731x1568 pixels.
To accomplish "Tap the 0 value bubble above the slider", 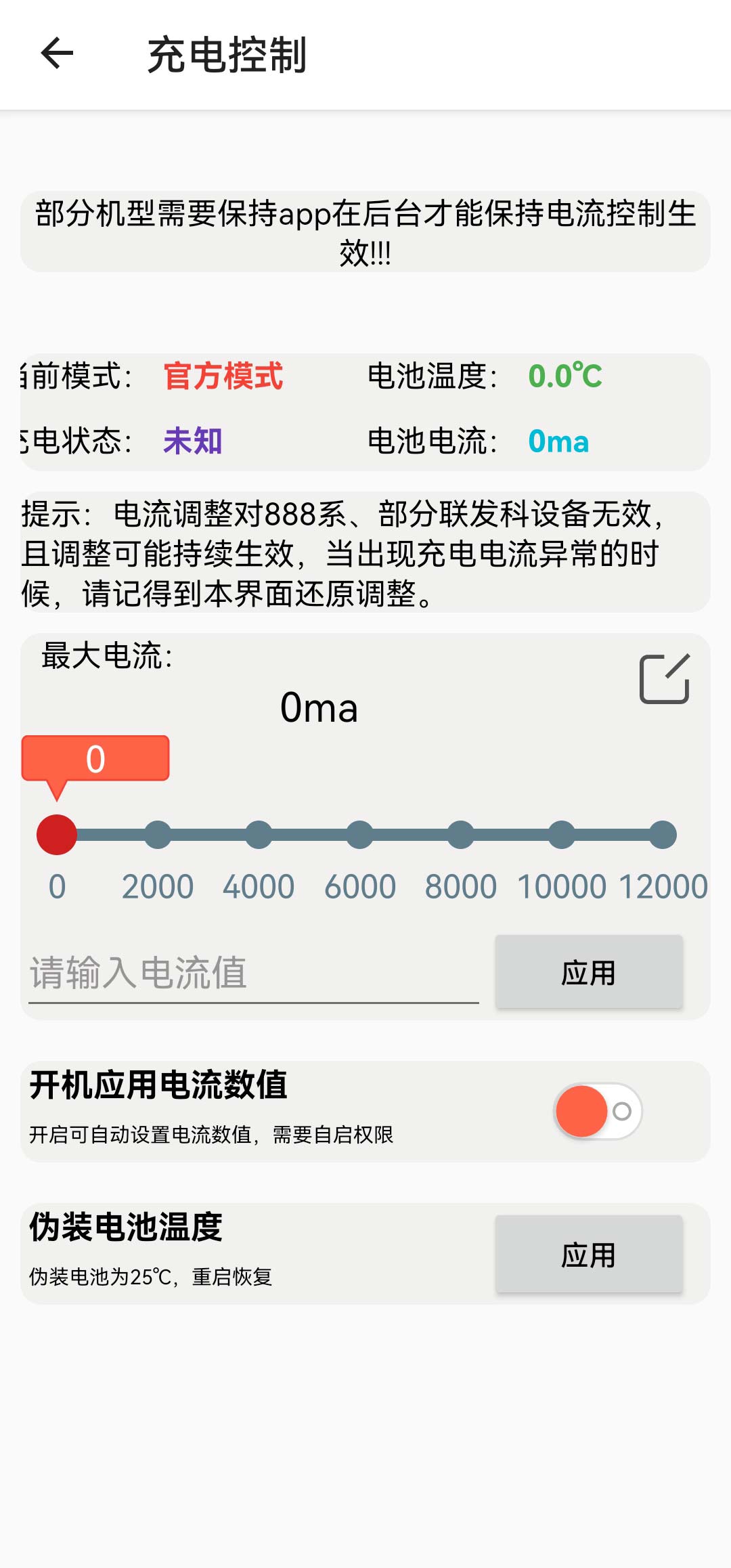I will [x=95, y=760].
